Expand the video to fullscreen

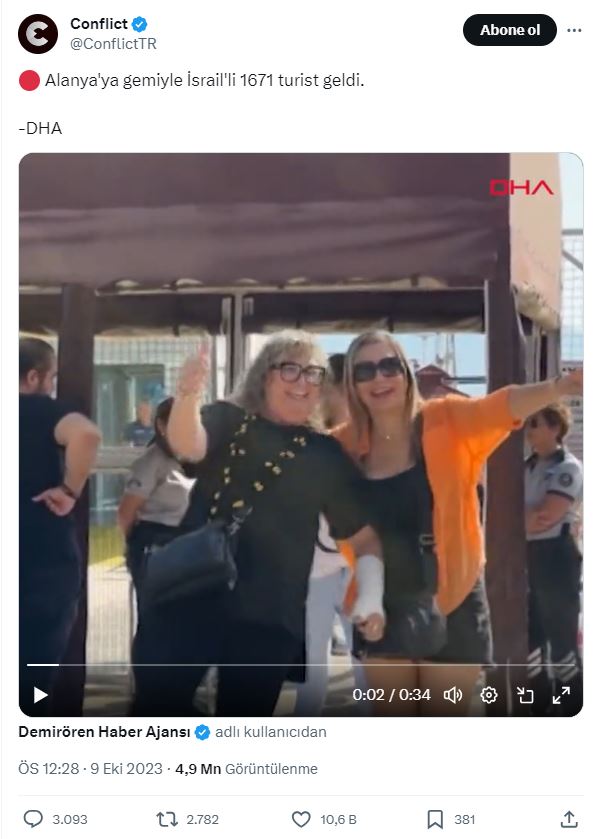pos(561,694)
